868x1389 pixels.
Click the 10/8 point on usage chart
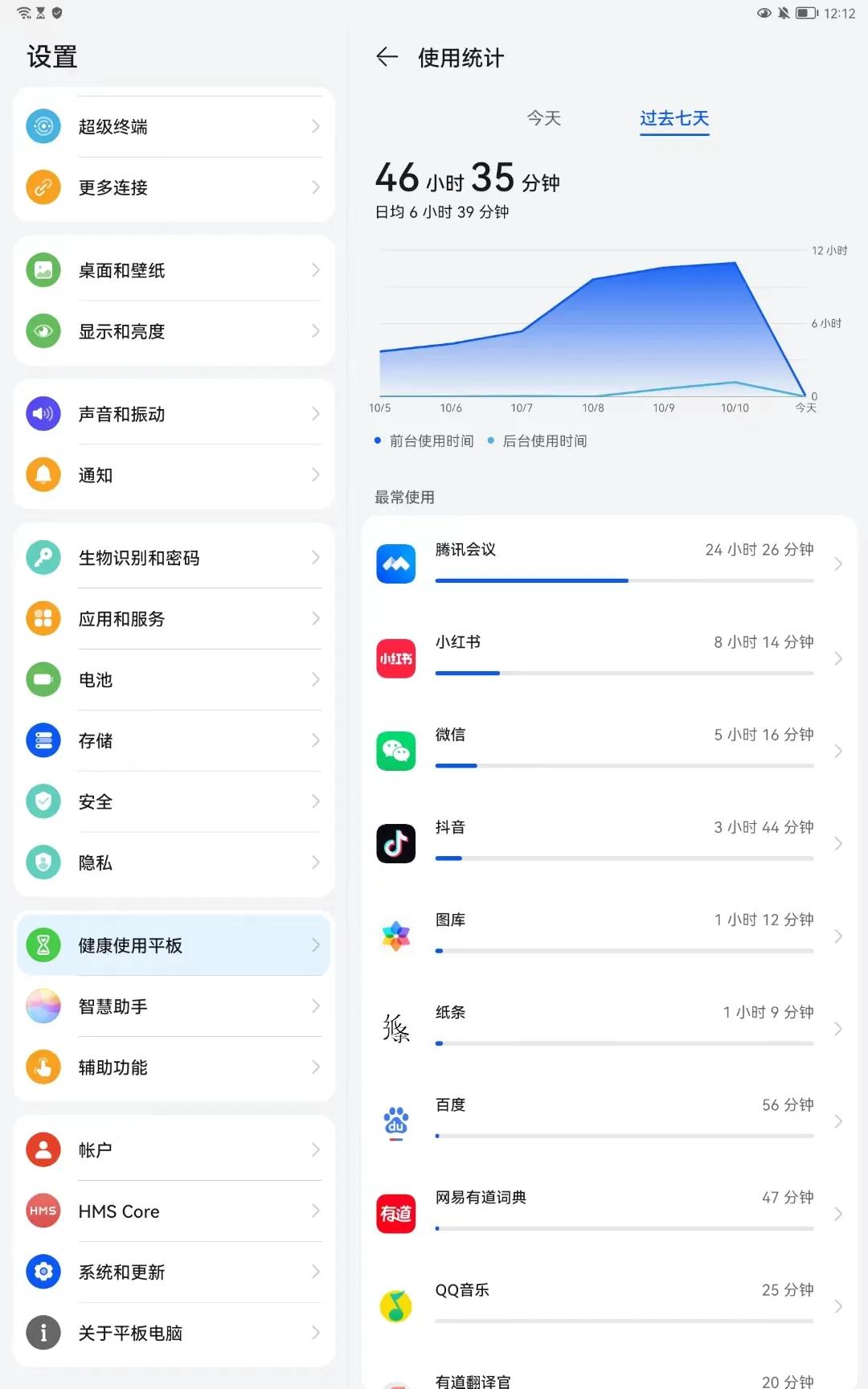[592, 280]
